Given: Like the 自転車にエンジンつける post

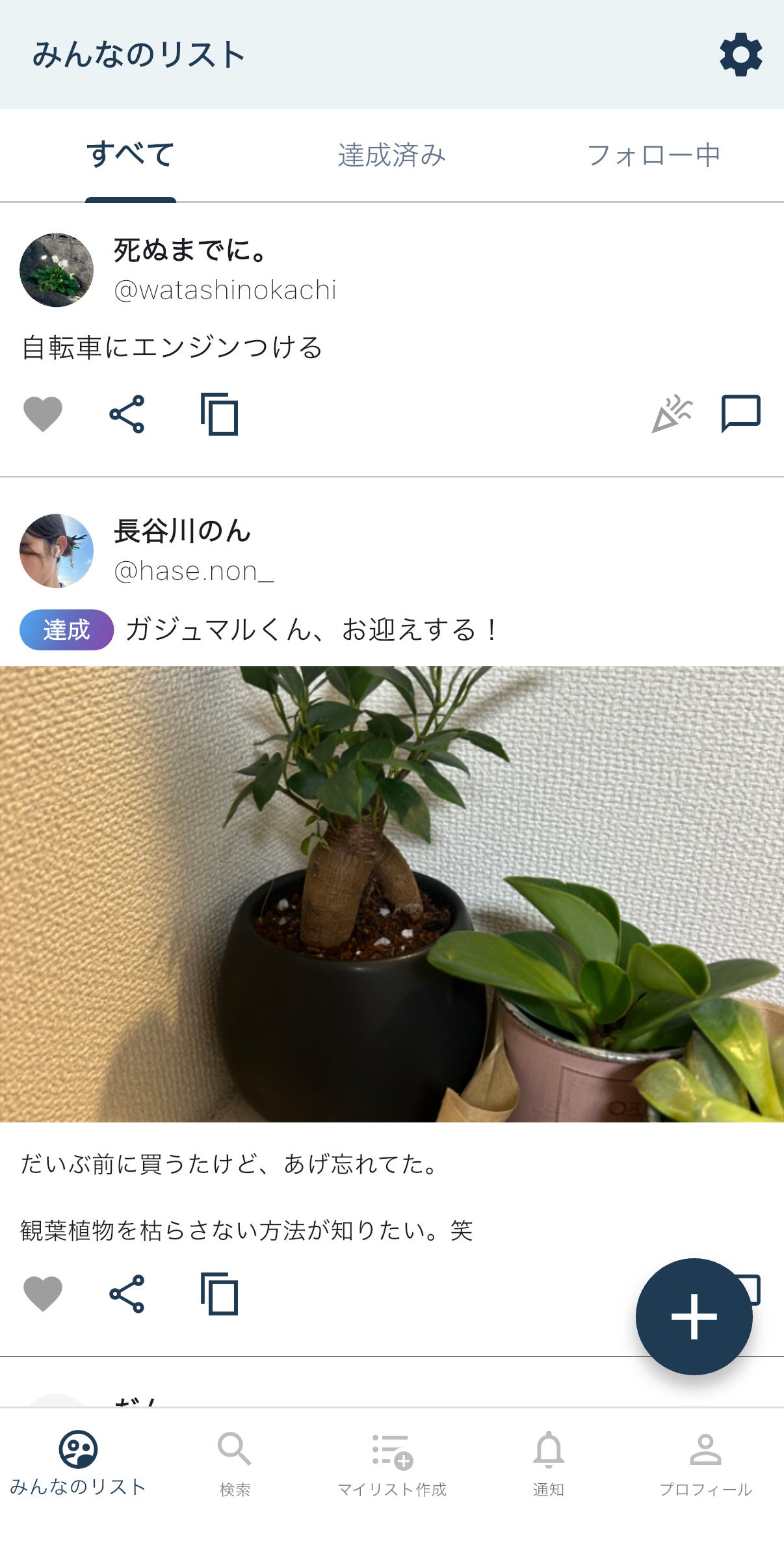Looking at the screenshot, I should coord(43,414).
